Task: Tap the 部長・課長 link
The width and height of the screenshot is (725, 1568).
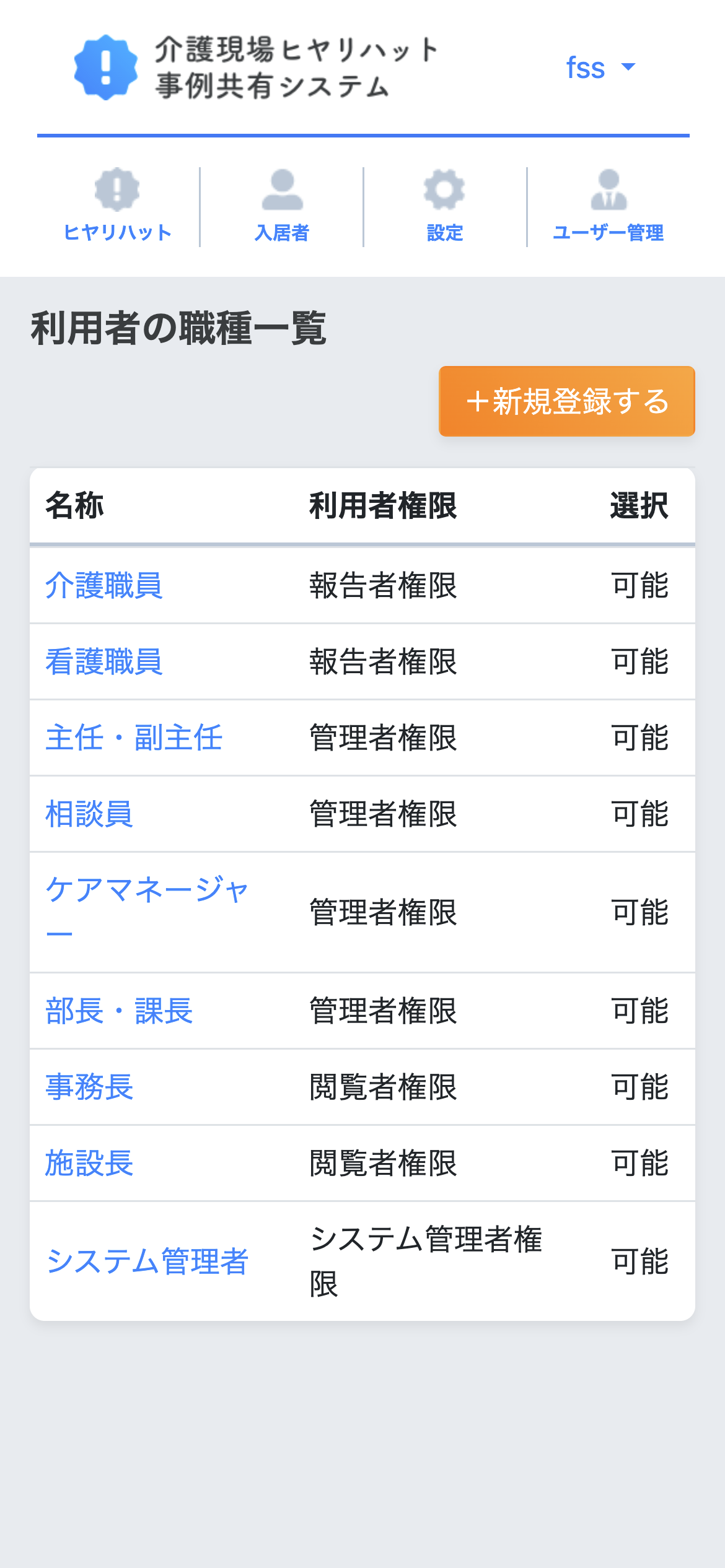Action: pyautogui.click(x=119, y=1011)
